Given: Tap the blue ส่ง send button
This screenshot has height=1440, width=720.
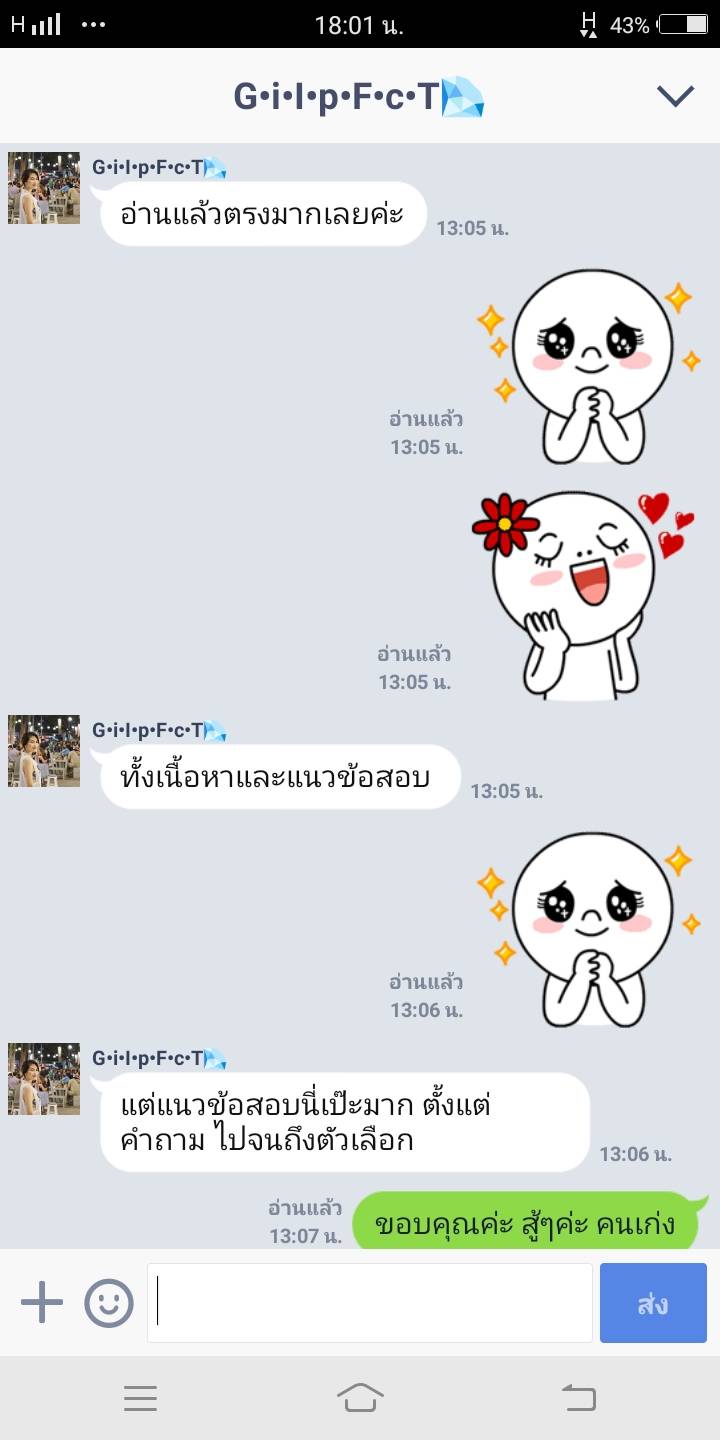Looking at the screenshot, I should [x=653, y=1303].
